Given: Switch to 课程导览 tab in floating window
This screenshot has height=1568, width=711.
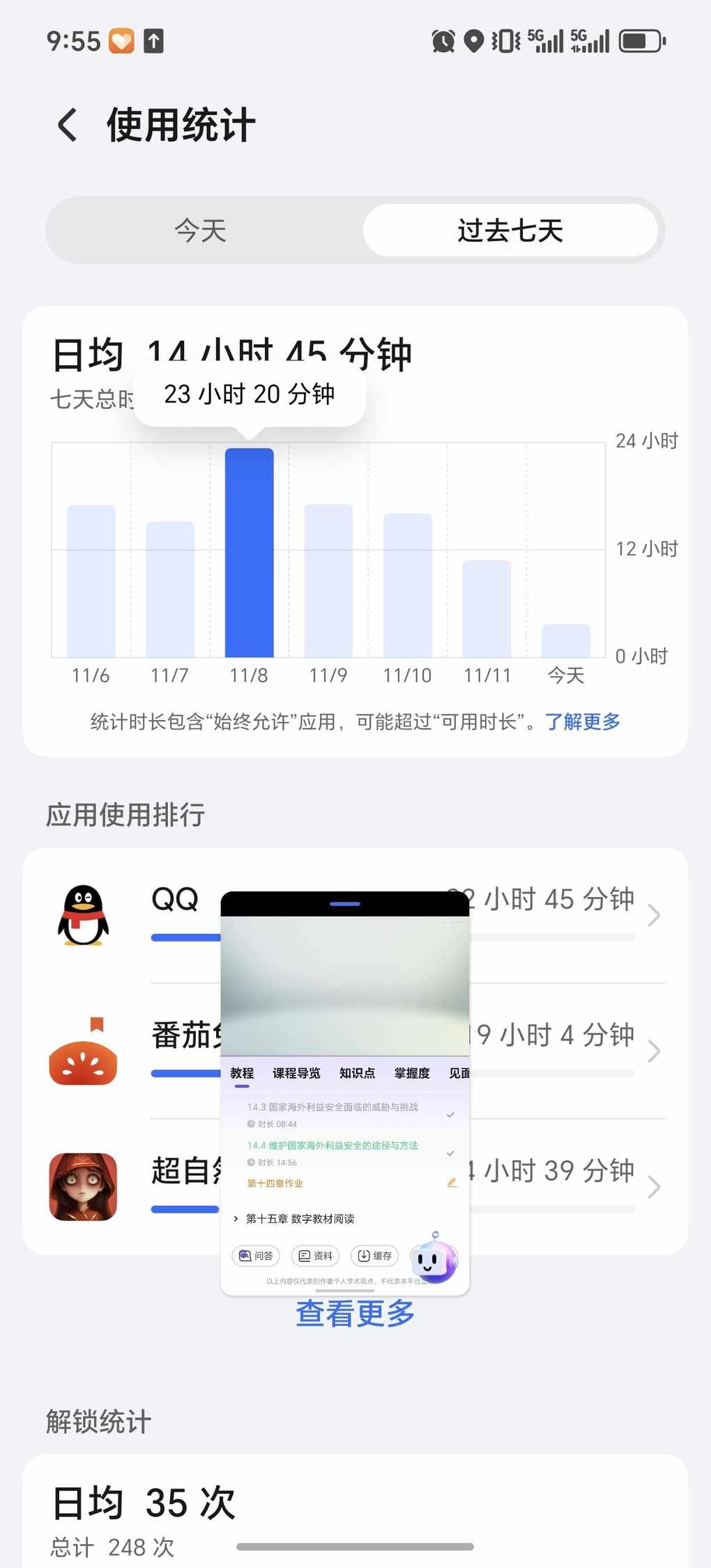Looking at the screenshot, I should tap(296, 1073).
